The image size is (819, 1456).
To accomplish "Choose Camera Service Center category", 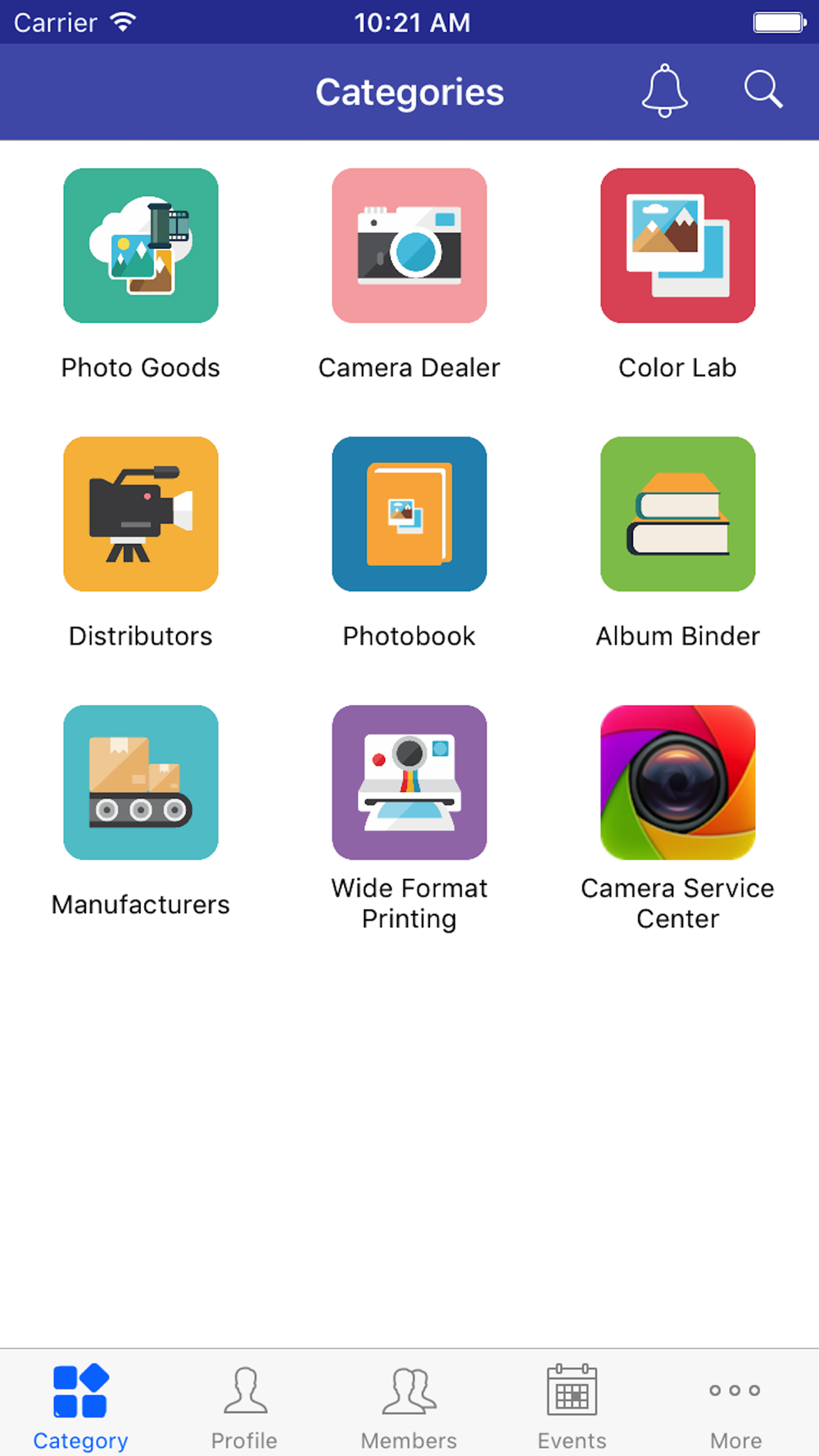I will [677, 783].
